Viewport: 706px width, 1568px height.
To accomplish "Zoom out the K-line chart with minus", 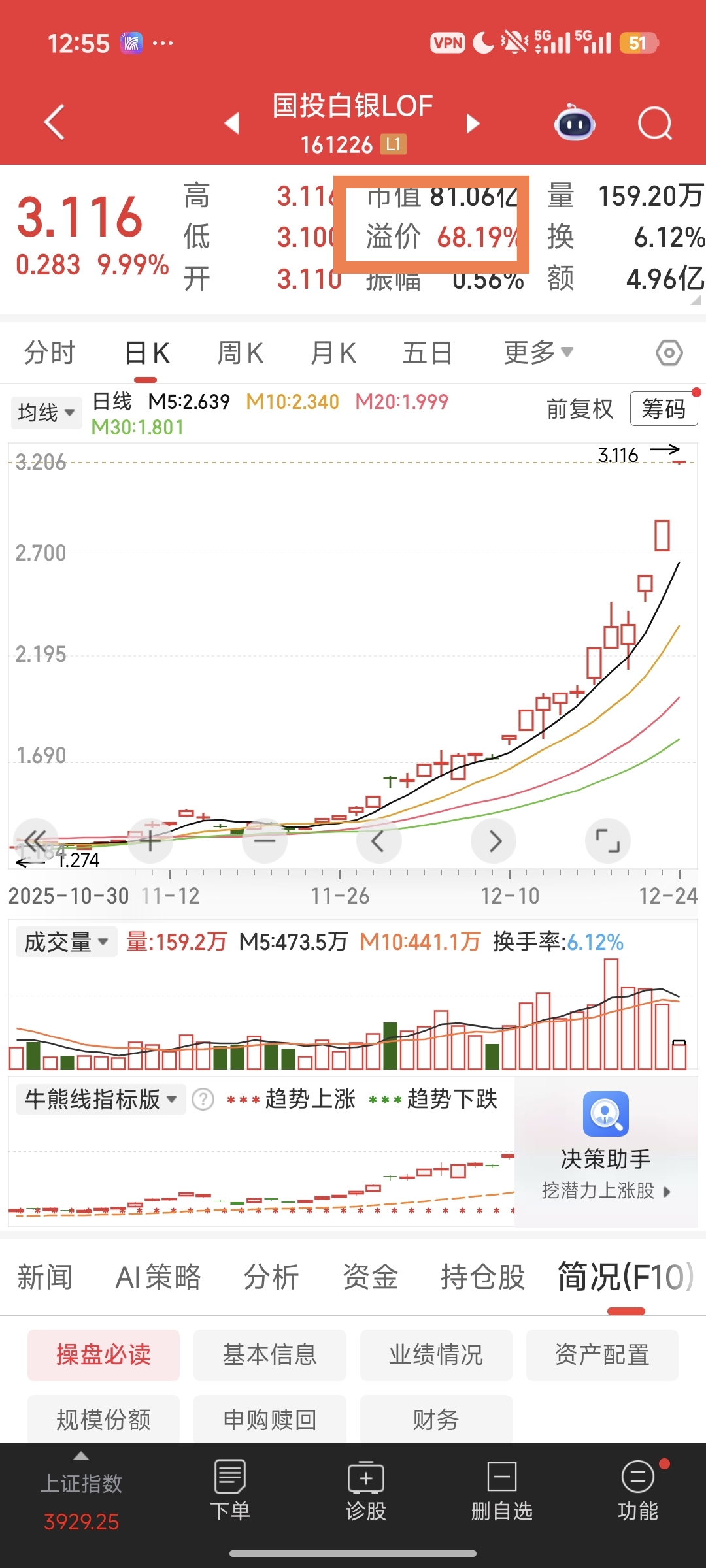I will pyautogui.click(x=265, y=841).
